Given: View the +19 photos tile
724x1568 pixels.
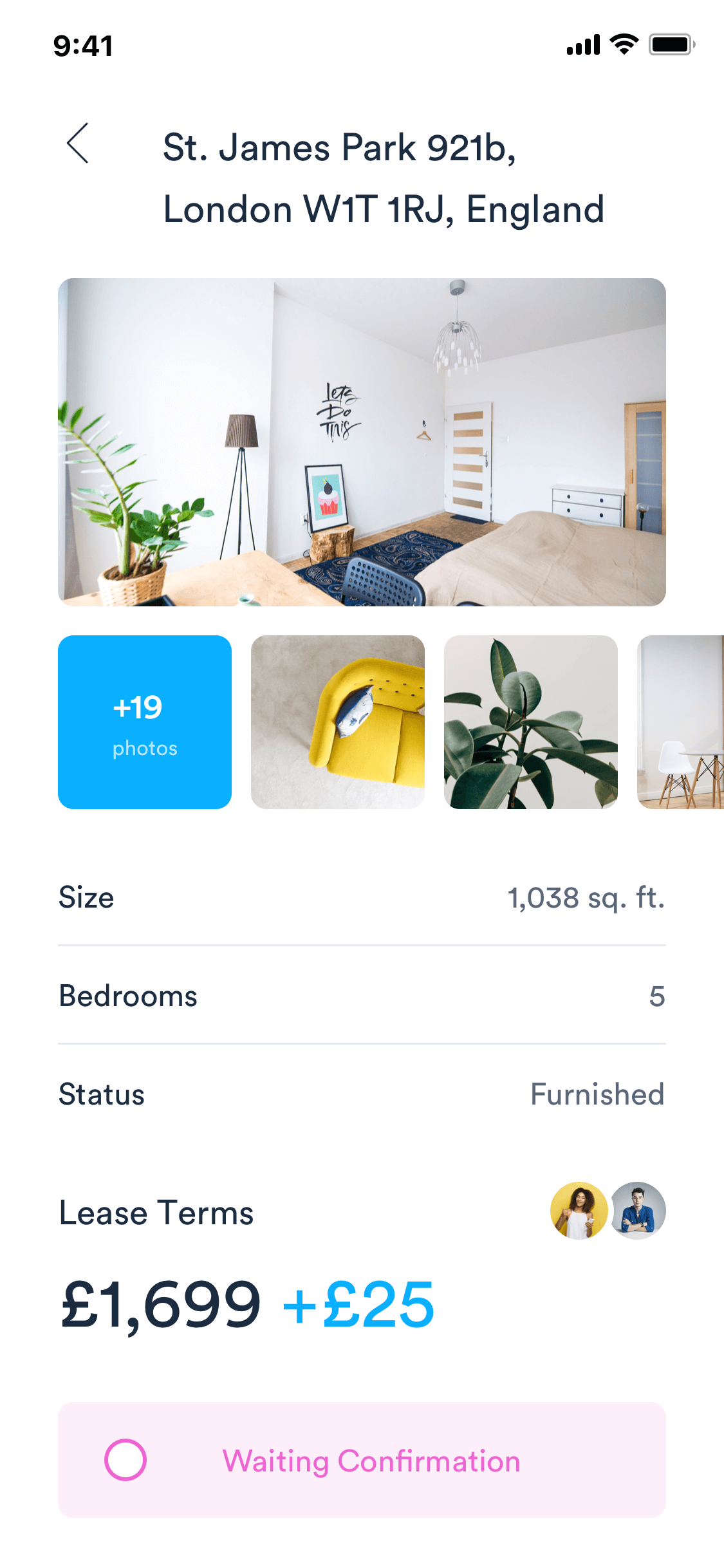Looking at the screenshot, I should click(145, 722).
